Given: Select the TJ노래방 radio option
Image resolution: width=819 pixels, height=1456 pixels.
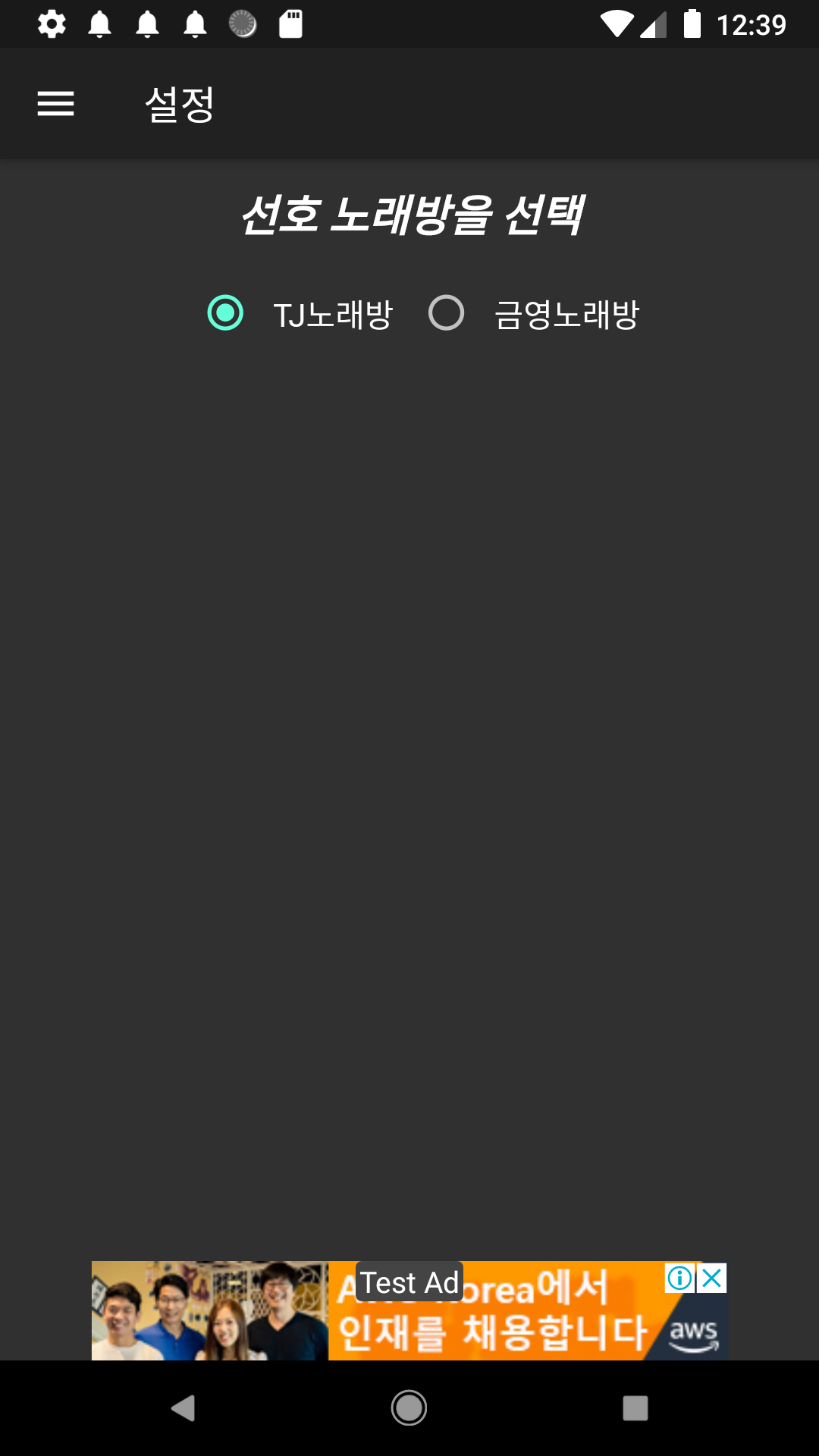Looking at the screenshot, I should click(x=225, y=313).
